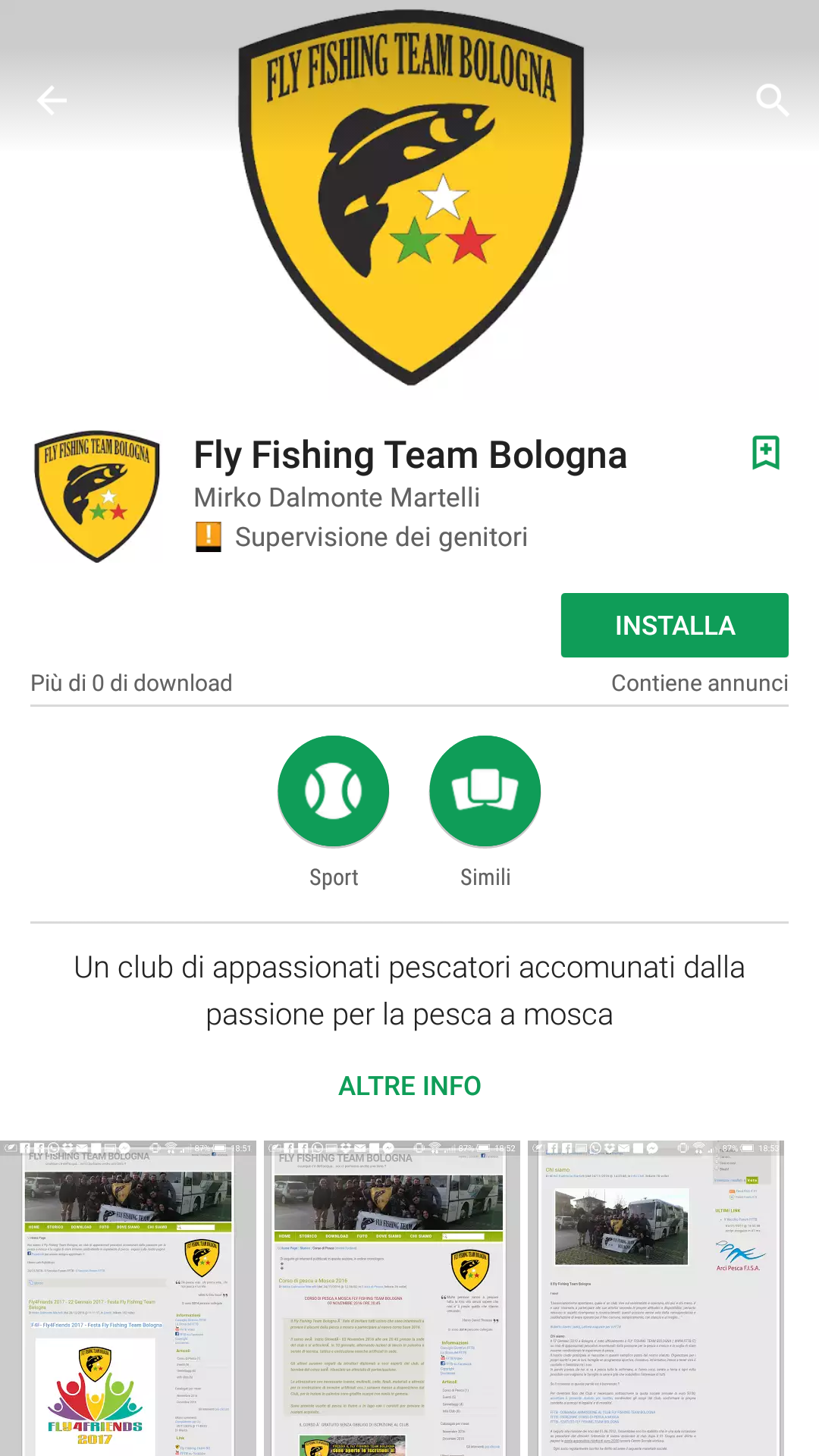
Task: Open developer Mirko Dalmonte Martelli
Action: (337, 497)
